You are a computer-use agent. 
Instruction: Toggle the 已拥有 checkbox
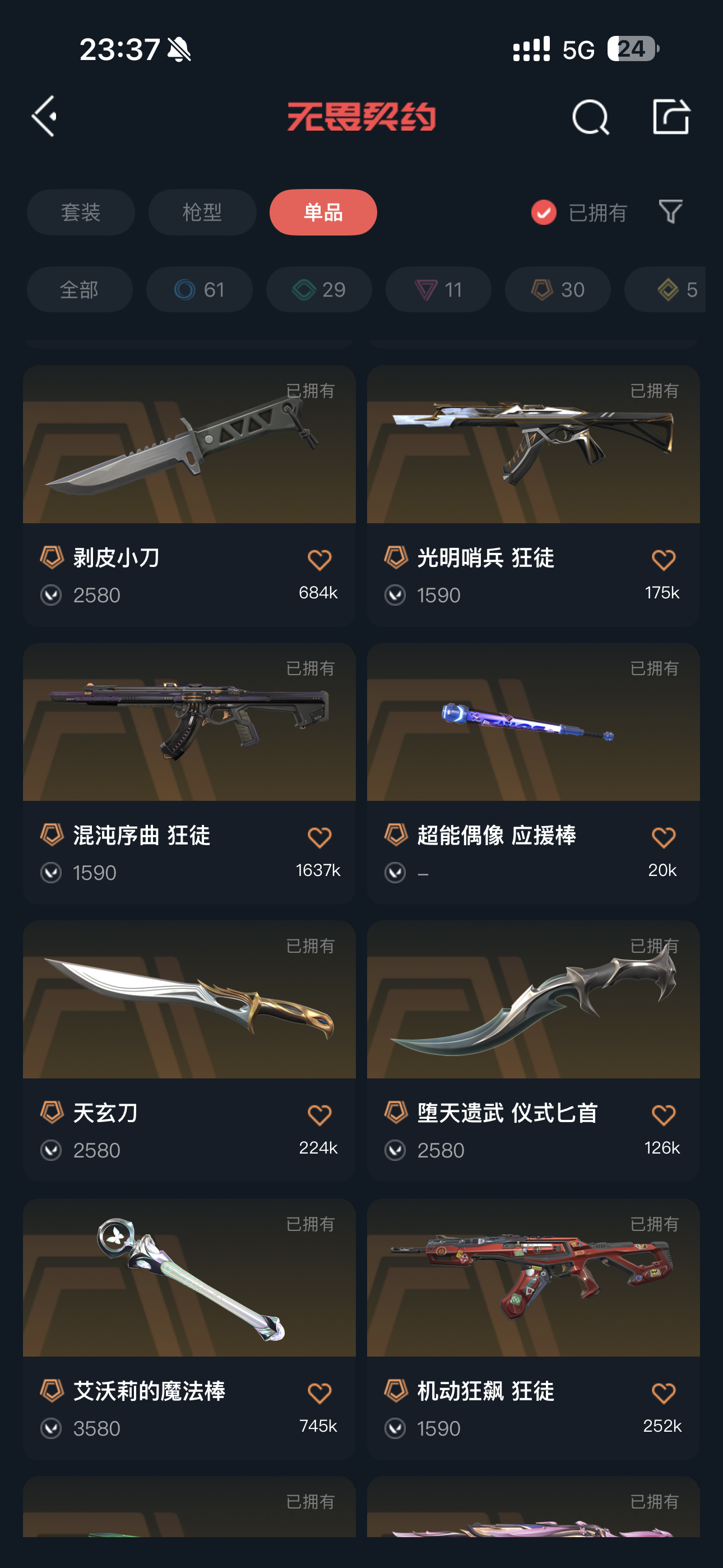[544, 213]
